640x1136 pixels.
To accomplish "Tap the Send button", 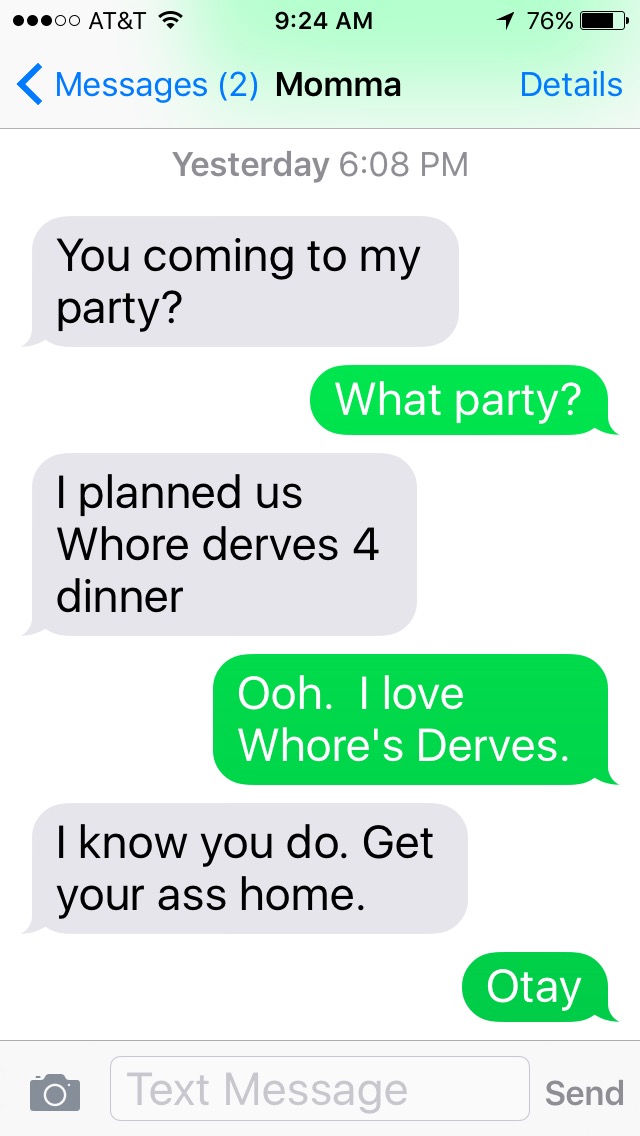I will click(x=584, y=1093).
